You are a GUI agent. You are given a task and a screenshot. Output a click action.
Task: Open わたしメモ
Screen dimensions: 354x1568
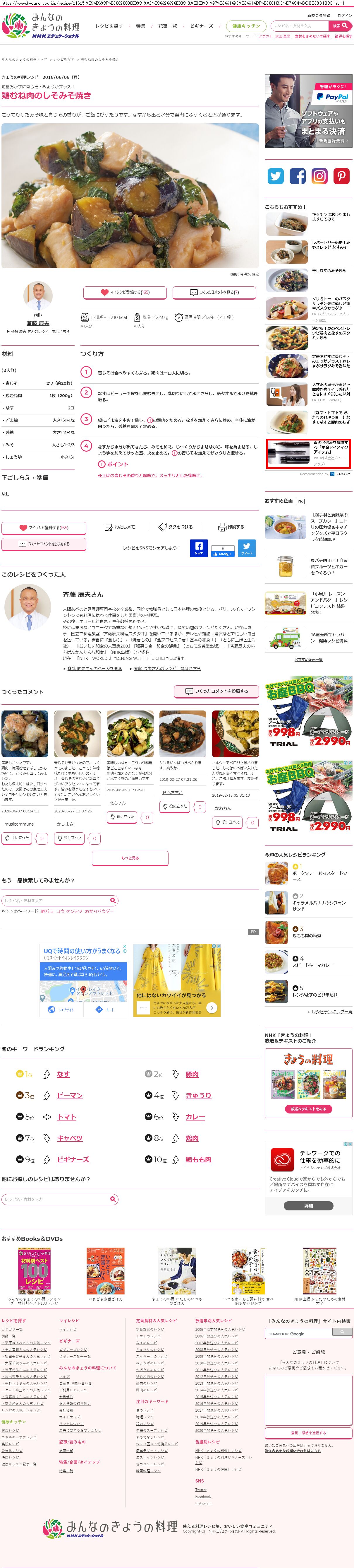(121, 527)
